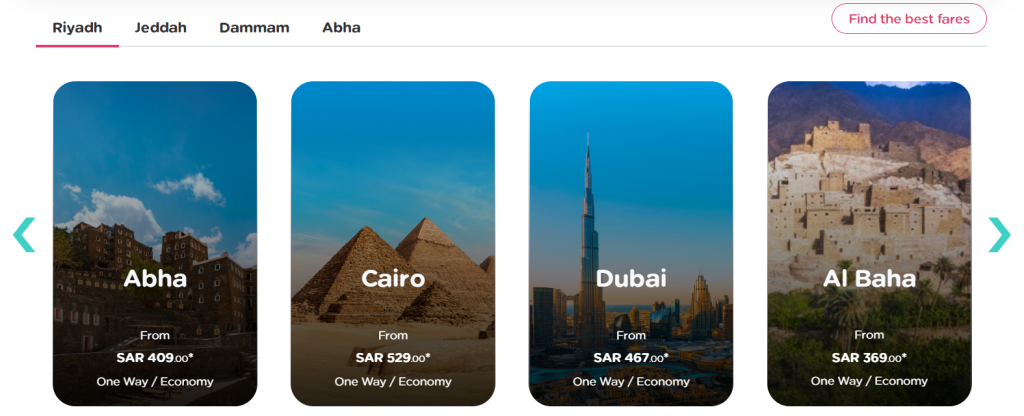Open the Abha destination card

click(x=155, y=244)
